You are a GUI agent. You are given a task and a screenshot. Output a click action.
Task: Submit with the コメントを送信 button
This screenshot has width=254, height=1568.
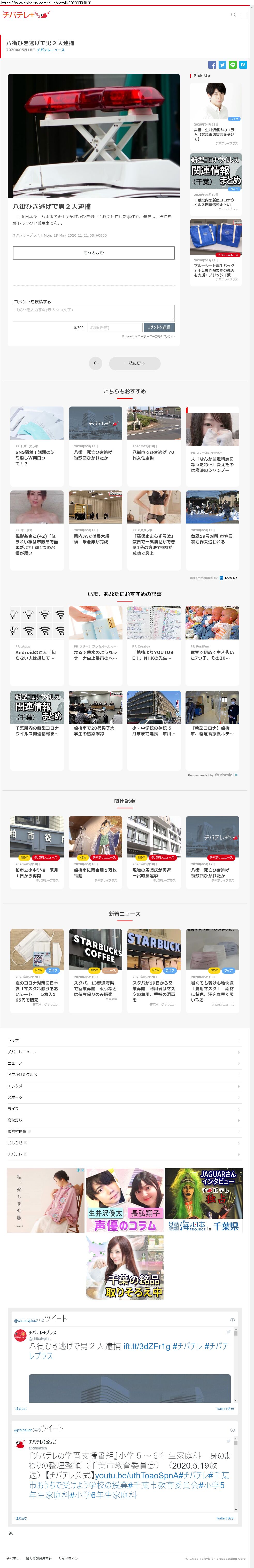coord(159,327)
